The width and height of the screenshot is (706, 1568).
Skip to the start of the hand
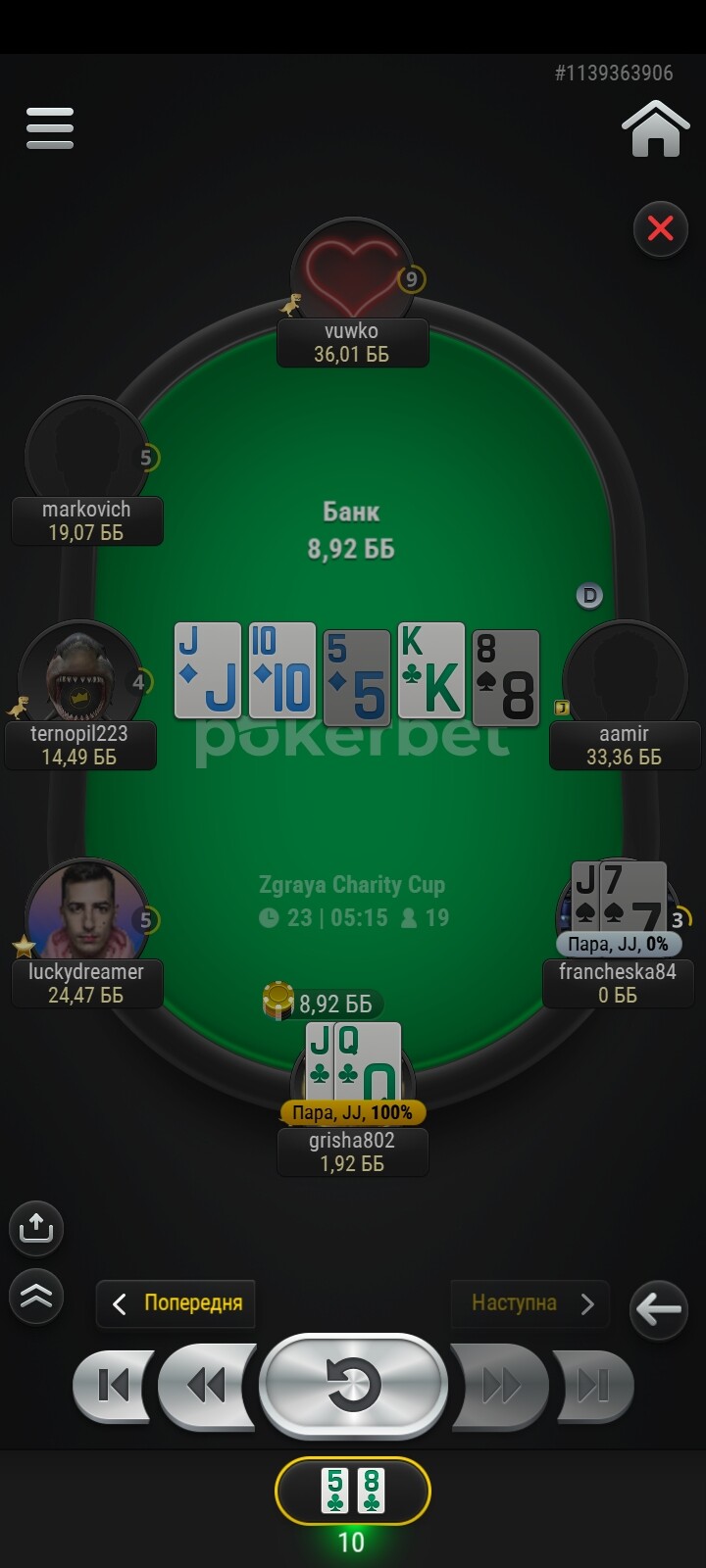coord(114,1386)
